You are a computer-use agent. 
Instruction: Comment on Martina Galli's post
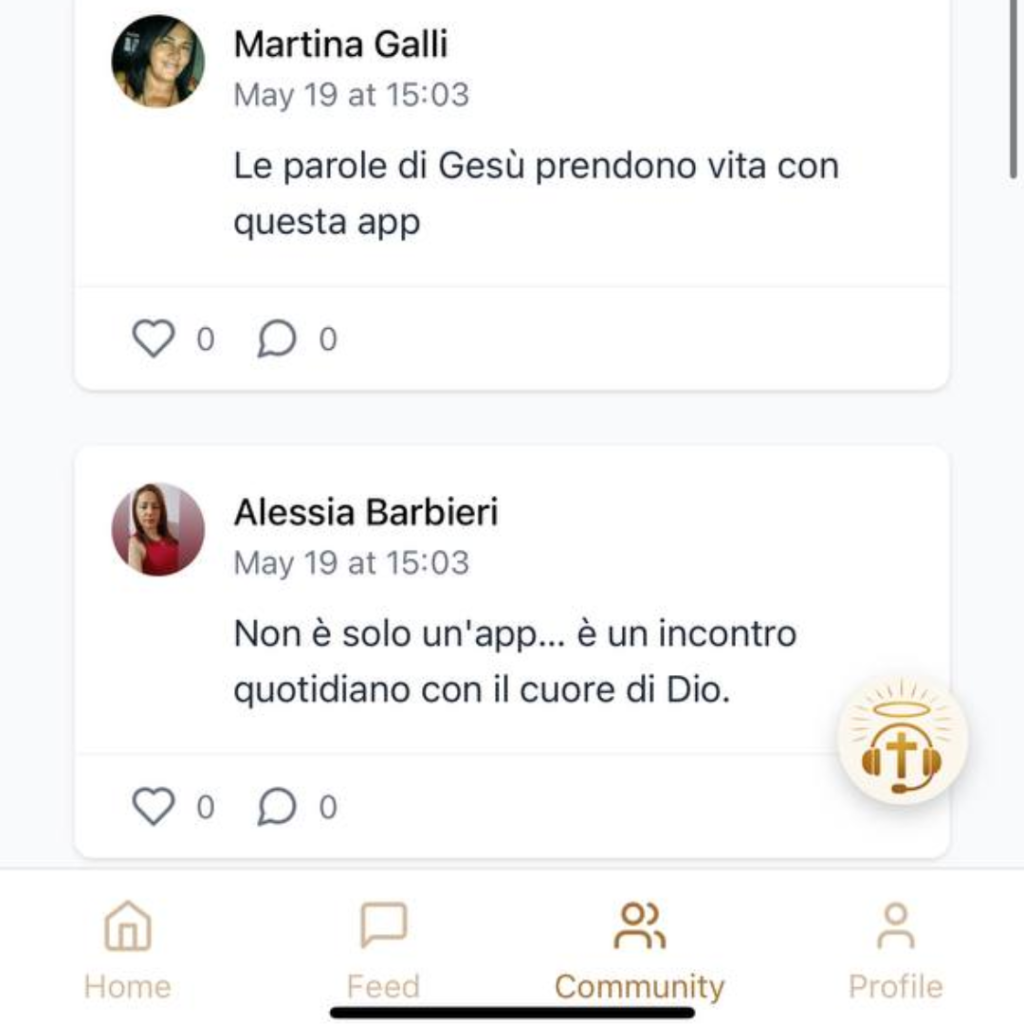tap(277, 340)
